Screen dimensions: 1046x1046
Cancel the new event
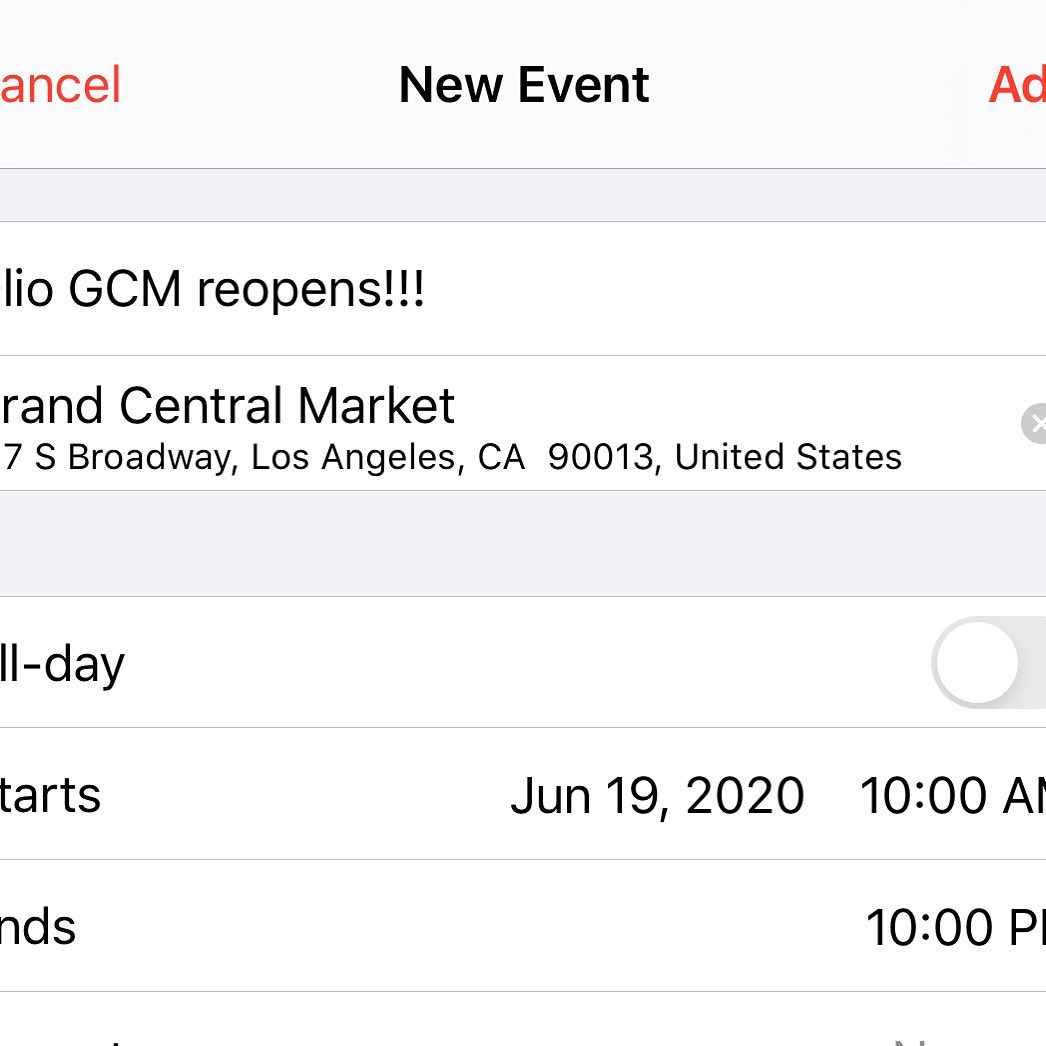click(x=60, y=85)
